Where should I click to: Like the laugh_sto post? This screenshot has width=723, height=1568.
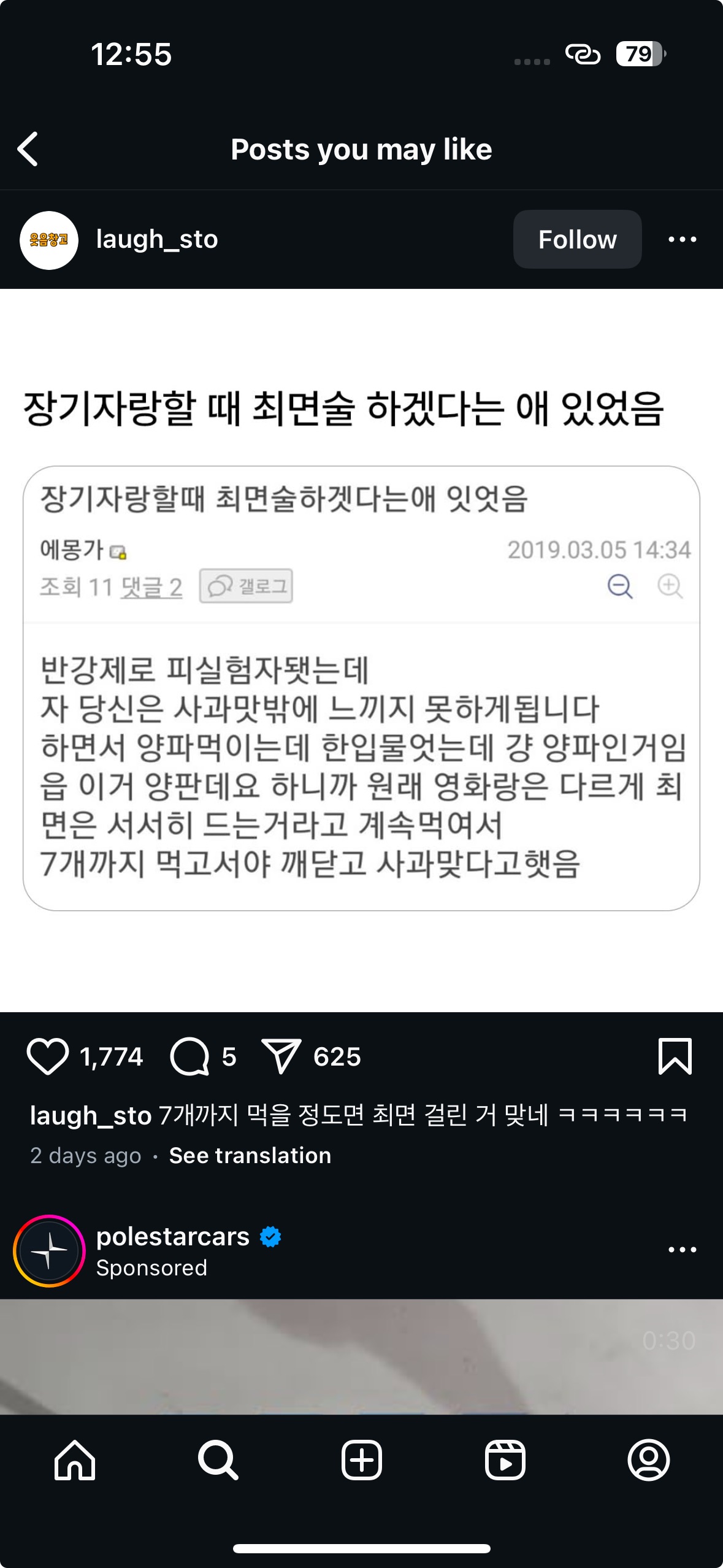point(48,1056)
